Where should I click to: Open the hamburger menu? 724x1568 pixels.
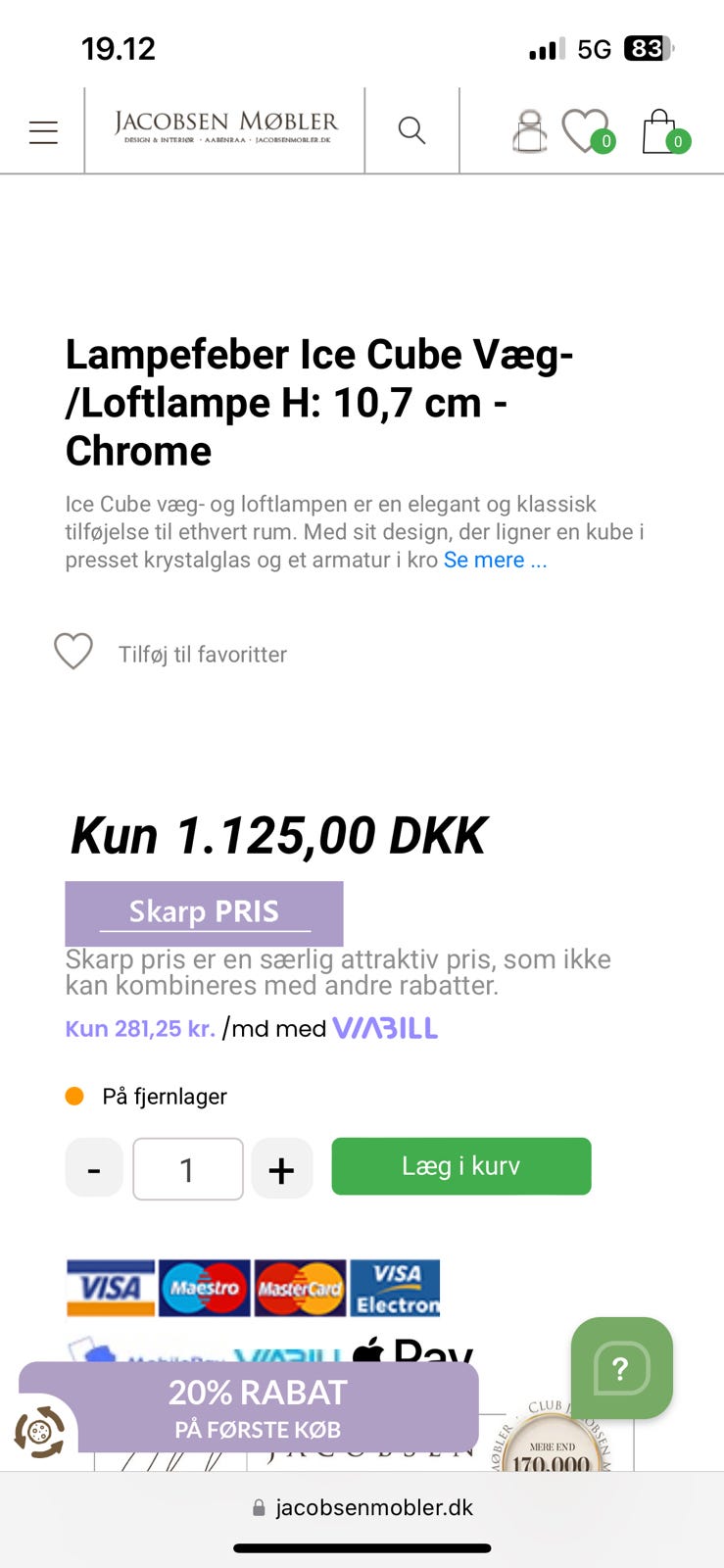pos(43,131)
